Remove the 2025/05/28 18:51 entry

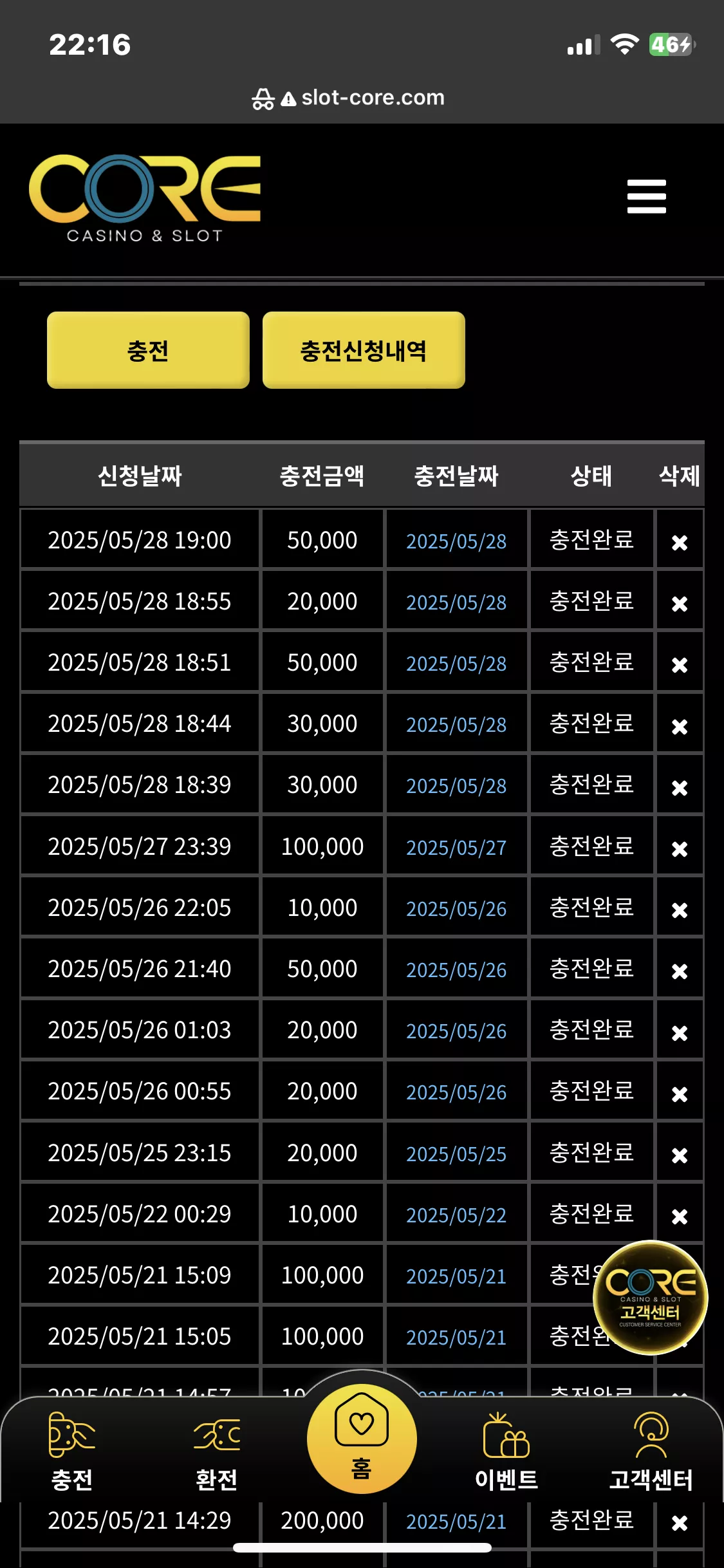[x=680, y=664]
